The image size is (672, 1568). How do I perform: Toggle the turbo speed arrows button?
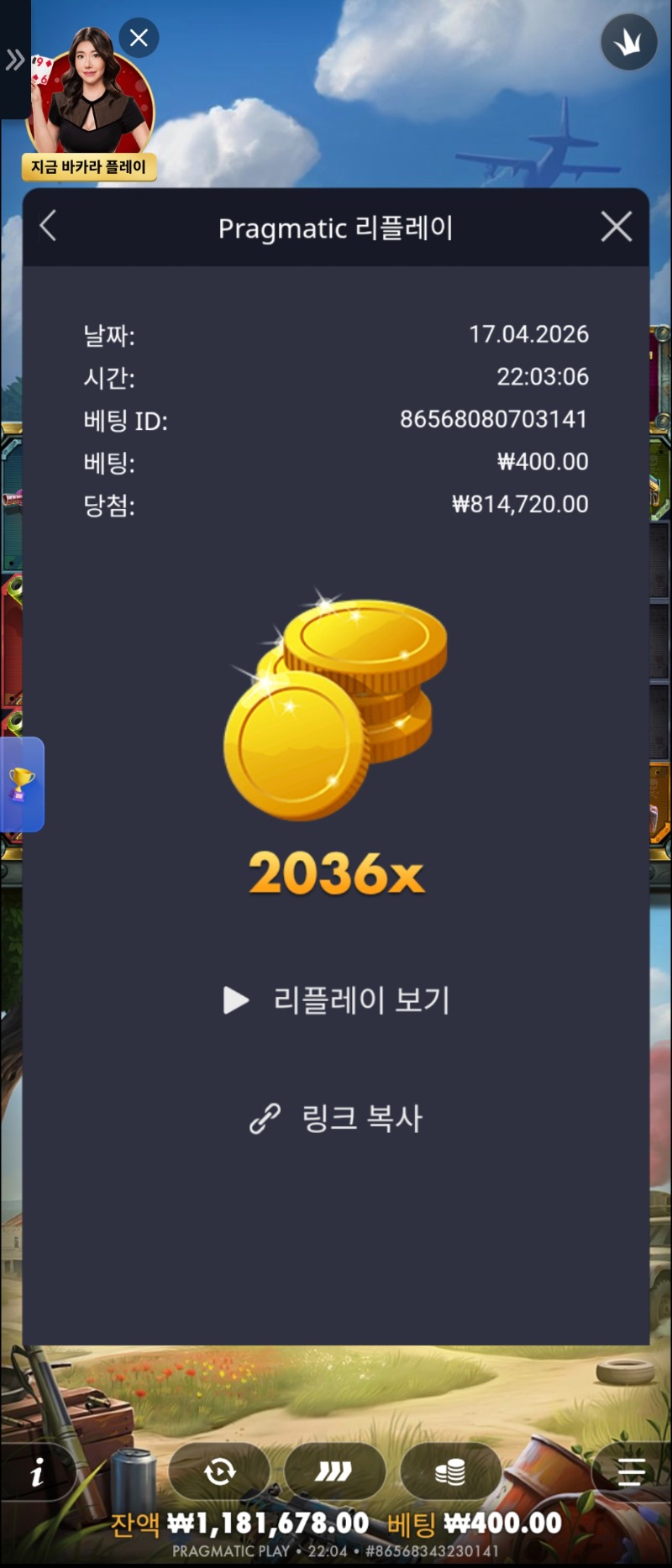[x=334, y=1471]
